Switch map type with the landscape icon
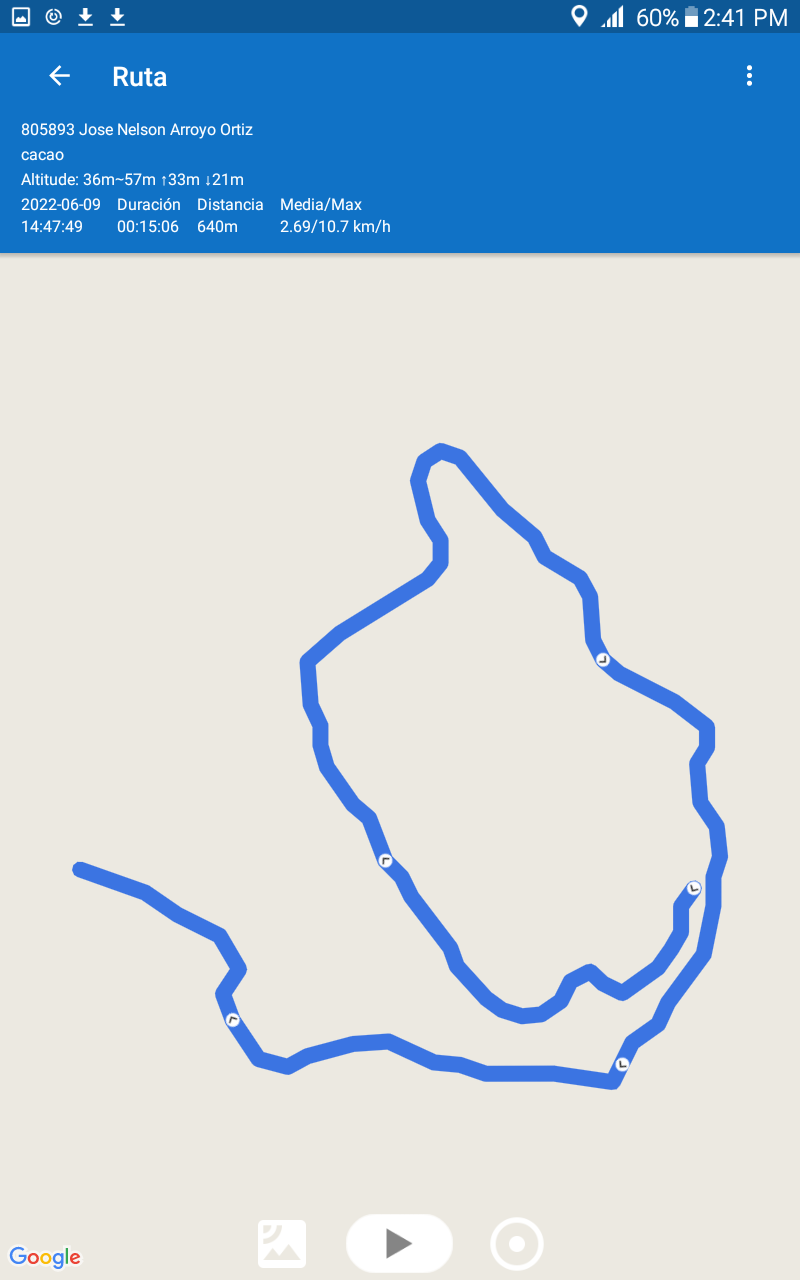 click(x=282, y=1244)
